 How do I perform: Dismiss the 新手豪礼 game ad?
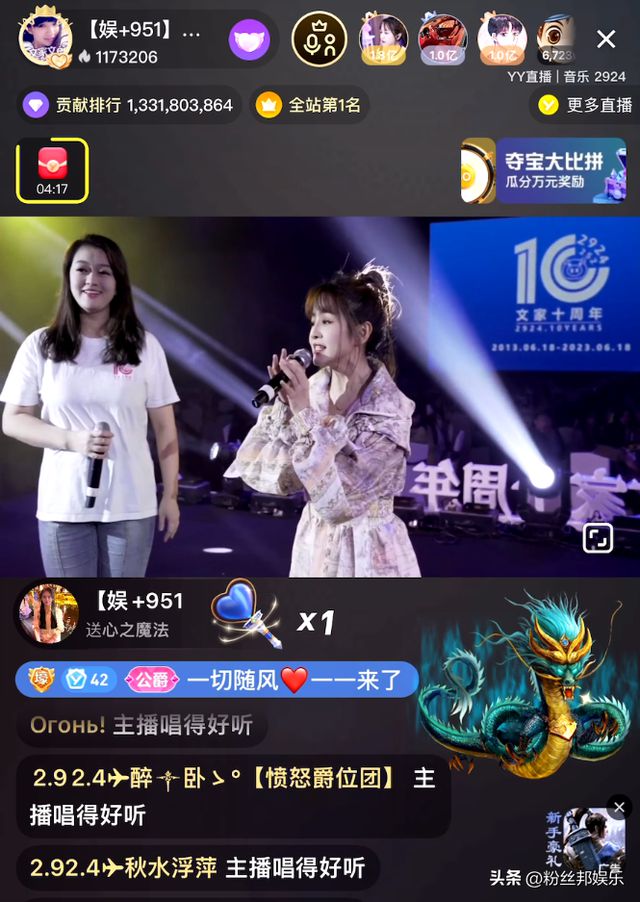[x=619, y=807]
